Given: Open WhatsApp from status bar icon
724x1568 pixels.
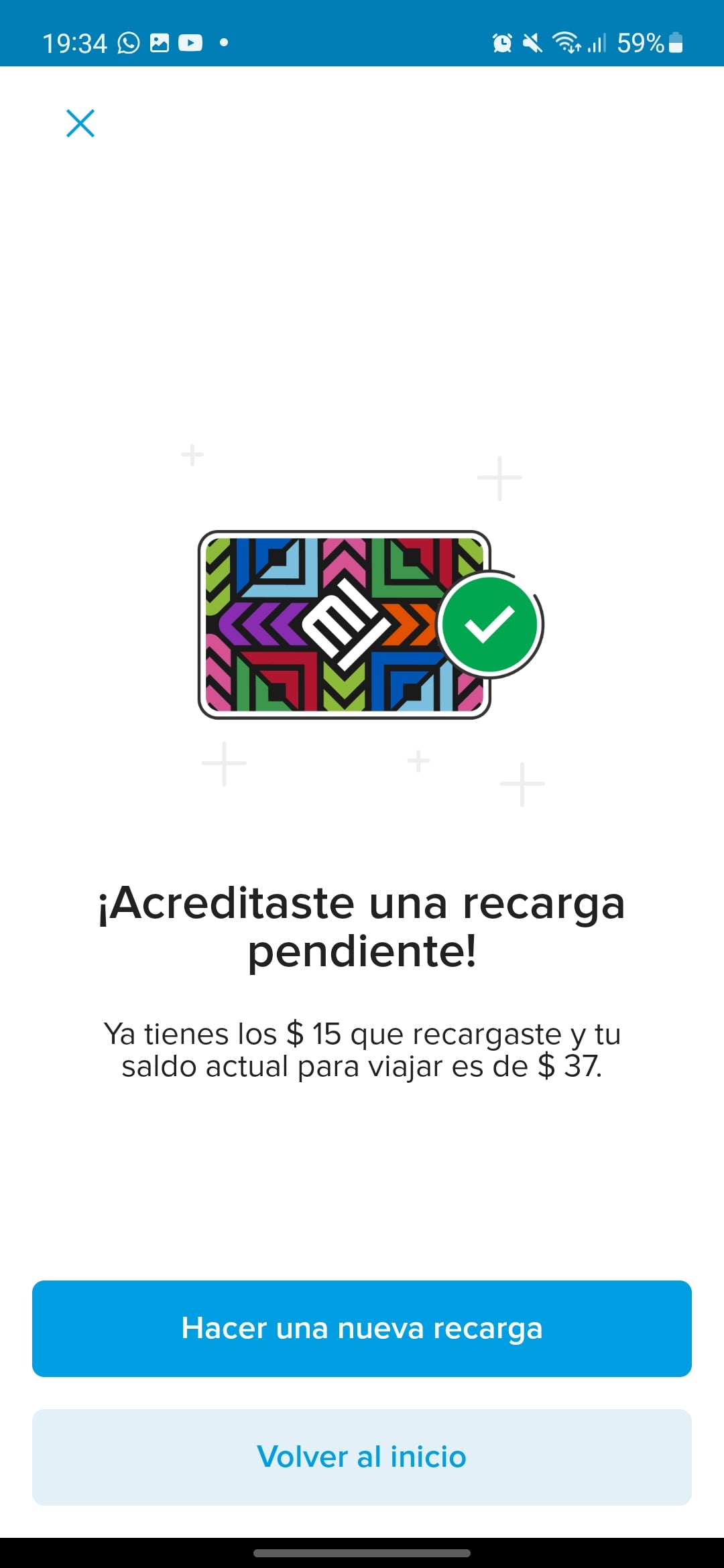Looking at the screenshot, I should (x=128, y=42).
